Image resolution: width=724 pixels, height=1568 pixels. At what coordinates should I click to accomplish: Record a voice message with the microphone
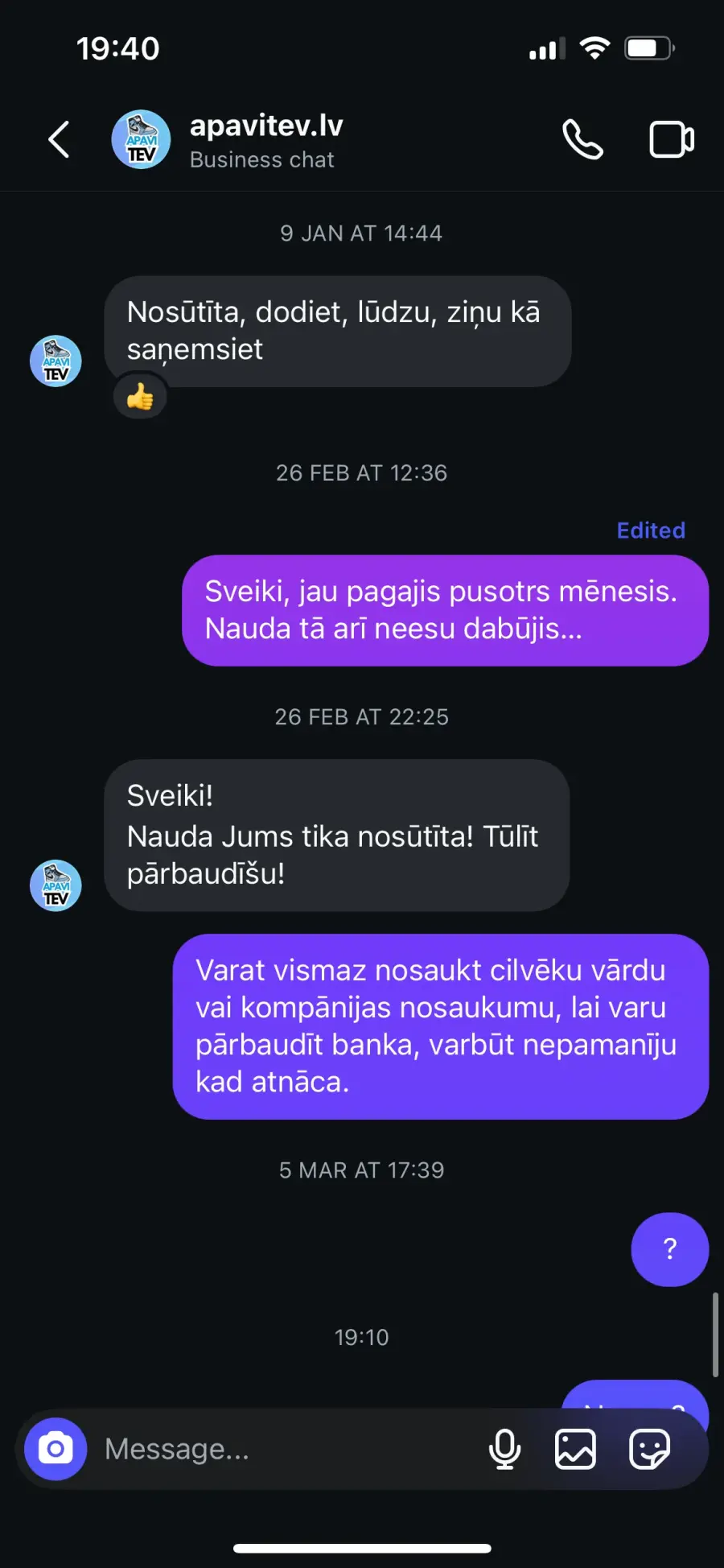(x=504, y=1449)
